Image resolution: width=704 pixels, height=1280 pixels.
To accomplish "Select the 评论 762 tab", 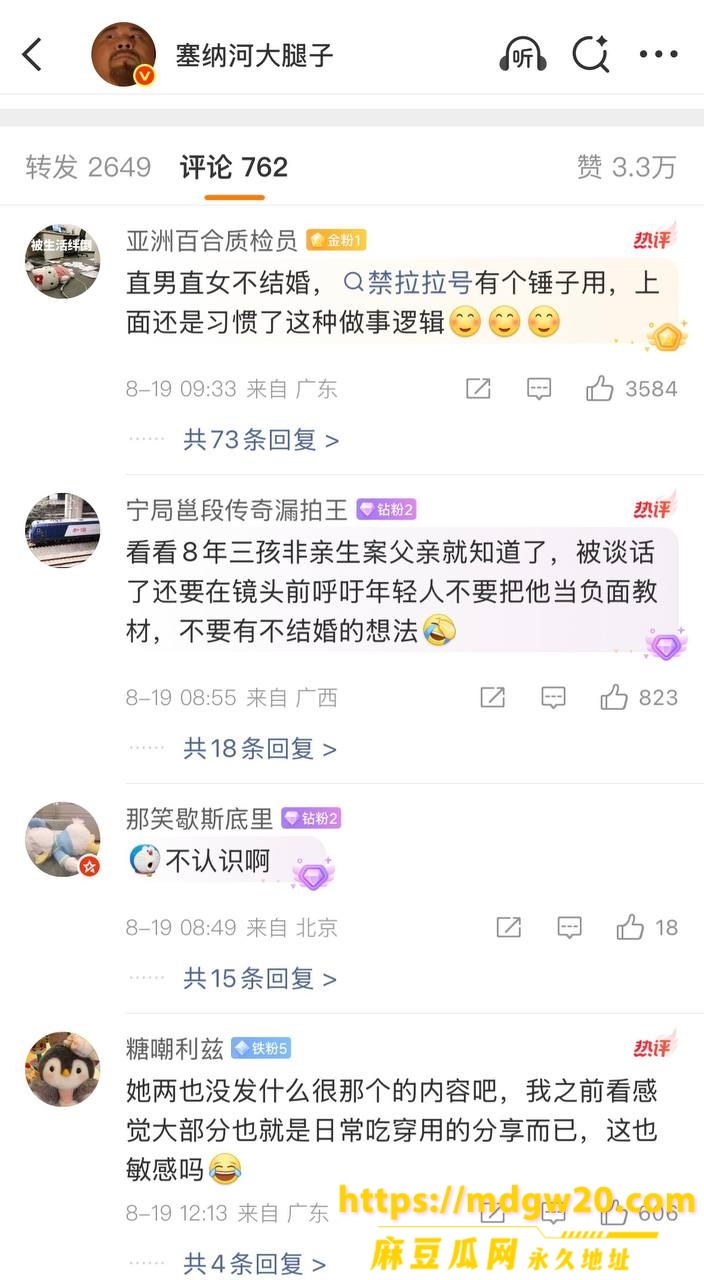I will (234, 167).
